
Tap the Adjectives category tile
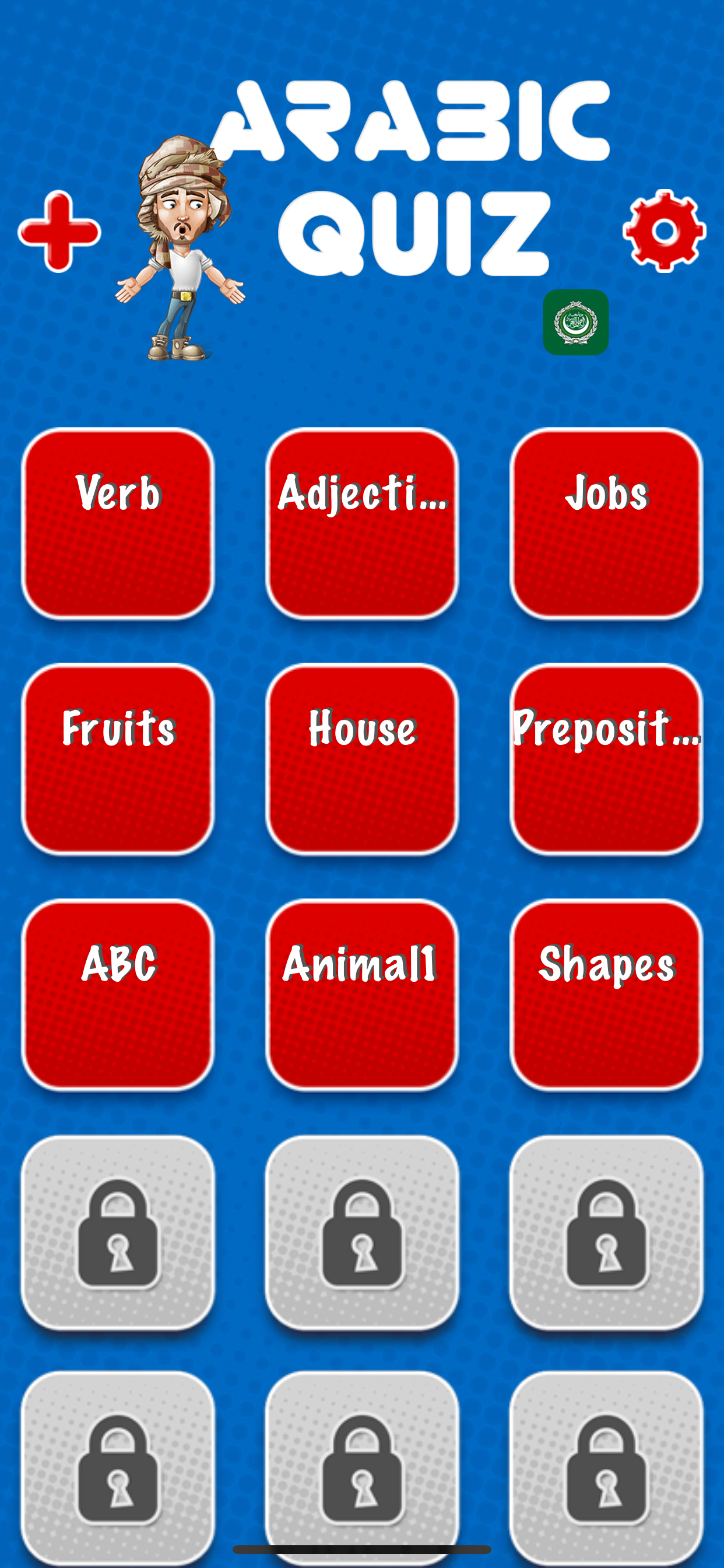362,522
